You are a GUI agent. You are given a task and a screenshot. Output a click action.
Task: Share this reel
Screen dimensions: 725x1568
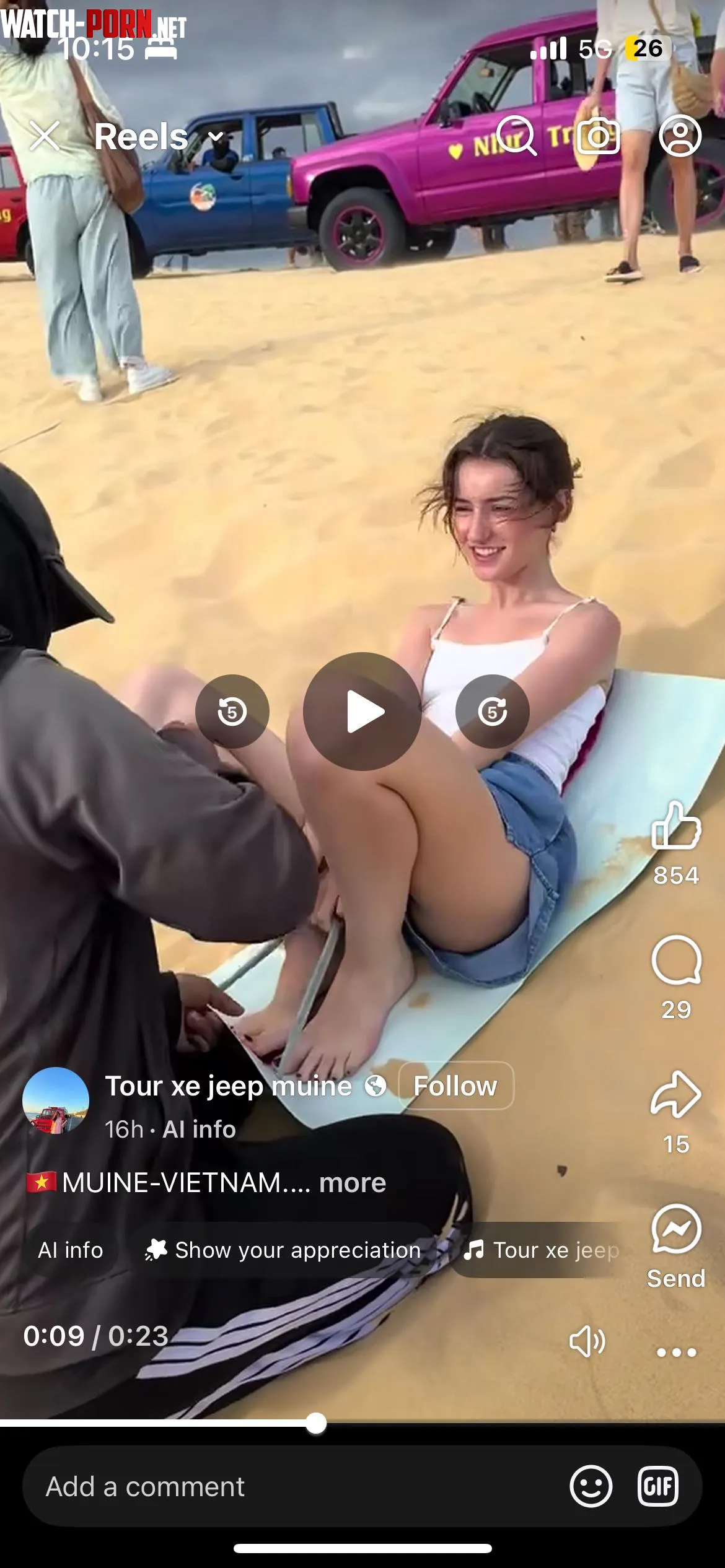[676, 1095]
